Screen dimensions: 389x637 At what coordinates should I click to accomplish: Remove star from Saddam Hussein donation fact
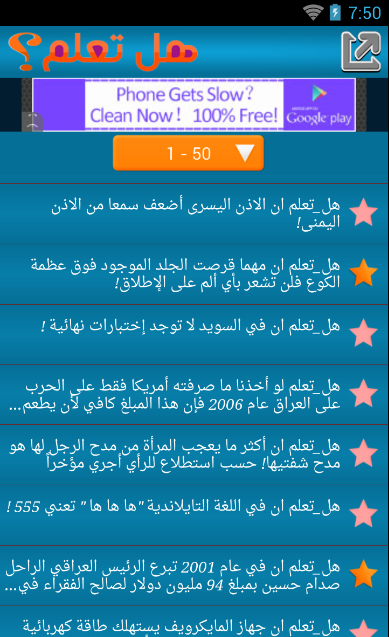363,574
